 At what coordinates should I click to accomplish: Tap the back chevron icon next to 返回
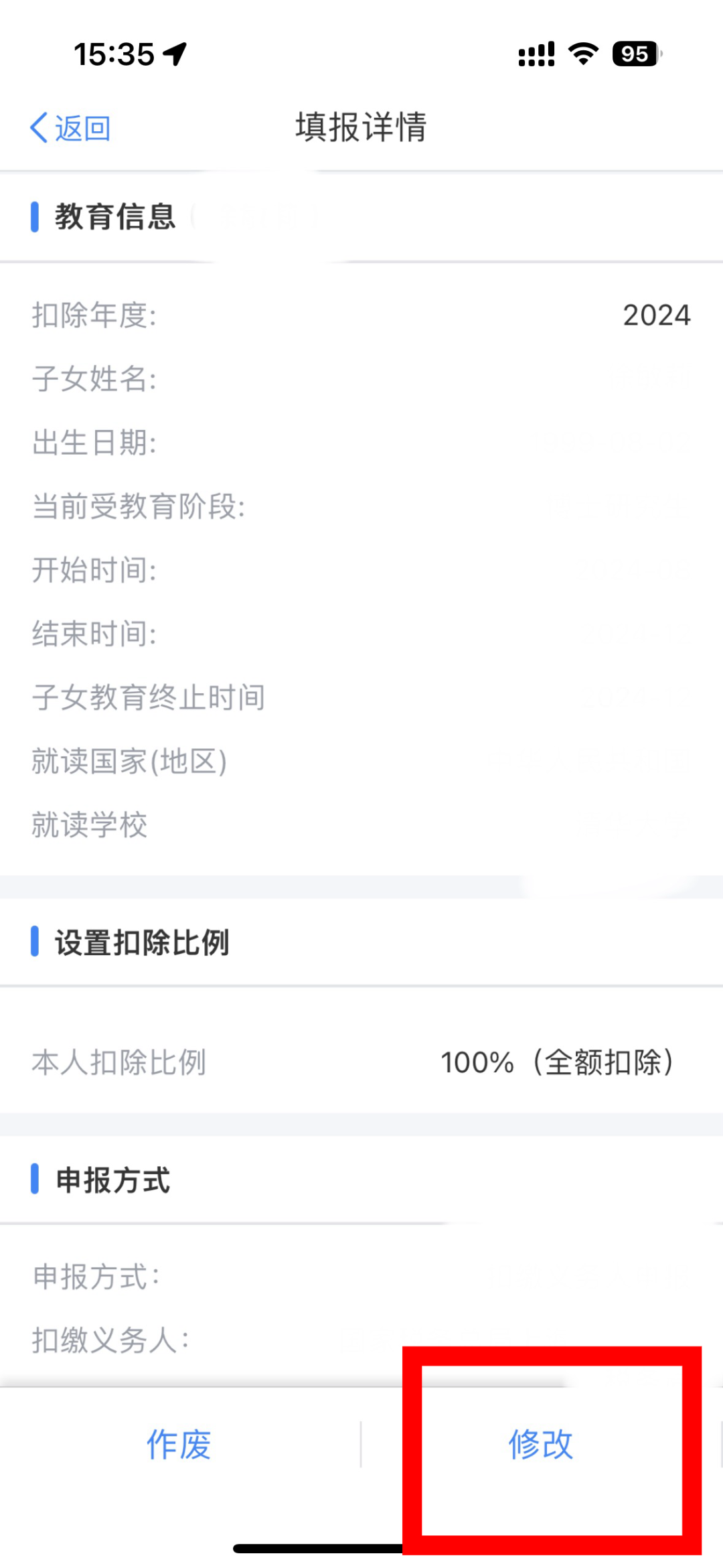point(37,126)
